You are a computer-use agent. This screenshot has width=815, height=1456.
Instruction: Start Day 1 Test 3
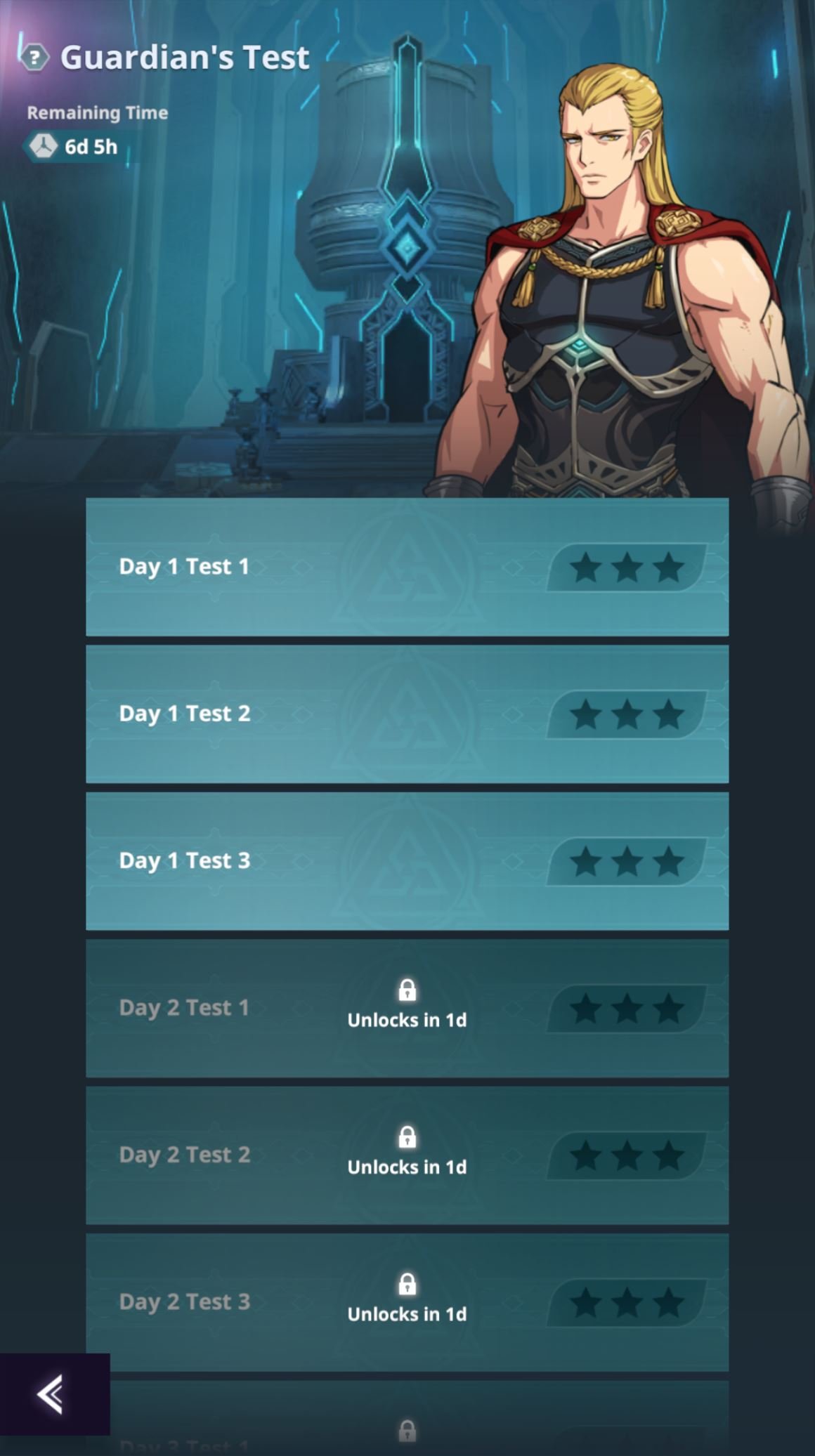(407, 861)
